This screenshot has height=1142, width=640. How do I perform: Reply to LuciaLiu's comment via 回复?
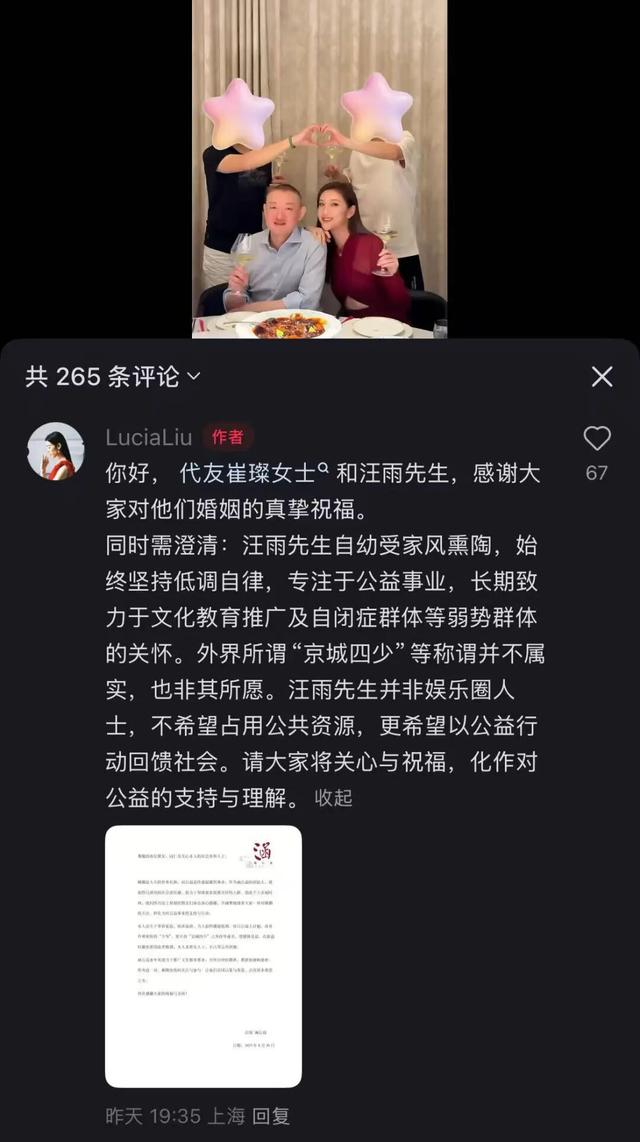pyautogui.click(x=270, y=1116)
